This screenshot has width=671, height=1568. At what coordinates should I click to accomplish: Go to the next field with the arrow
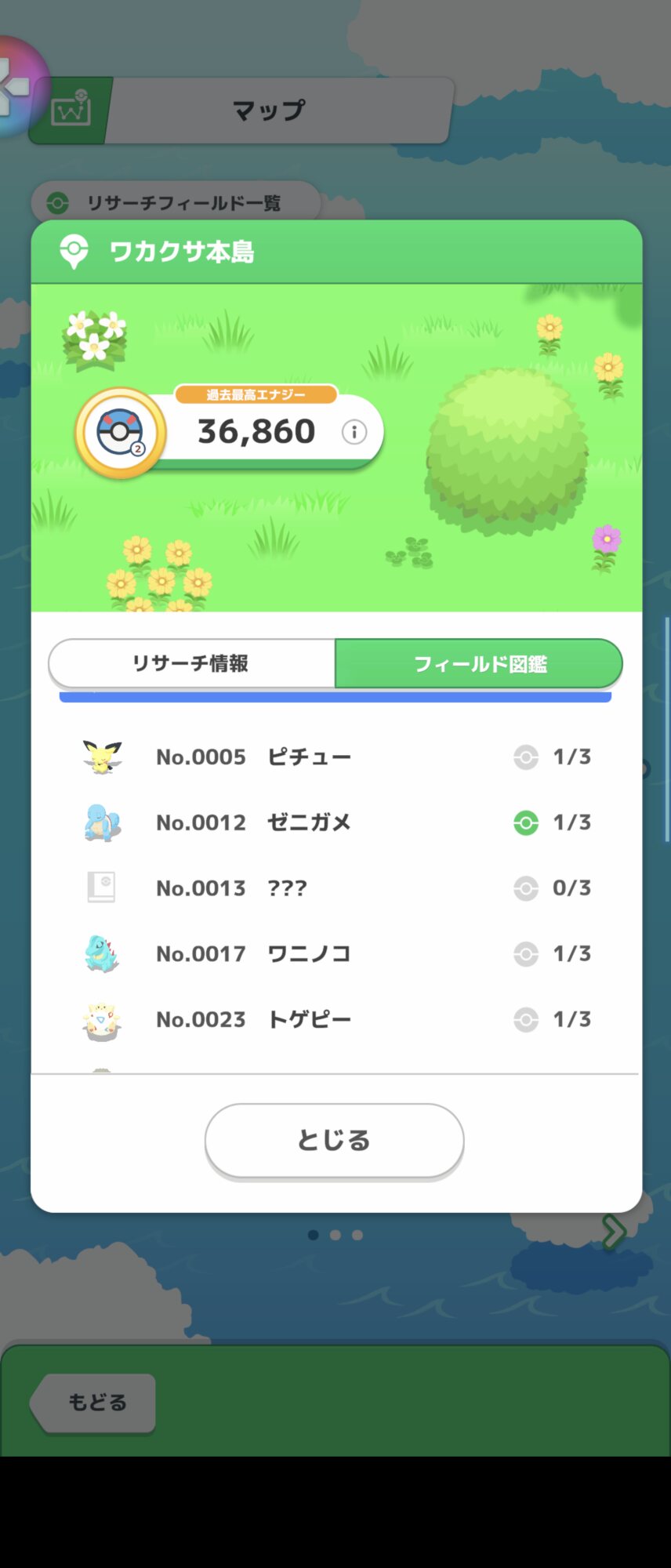pos(613,1231)
